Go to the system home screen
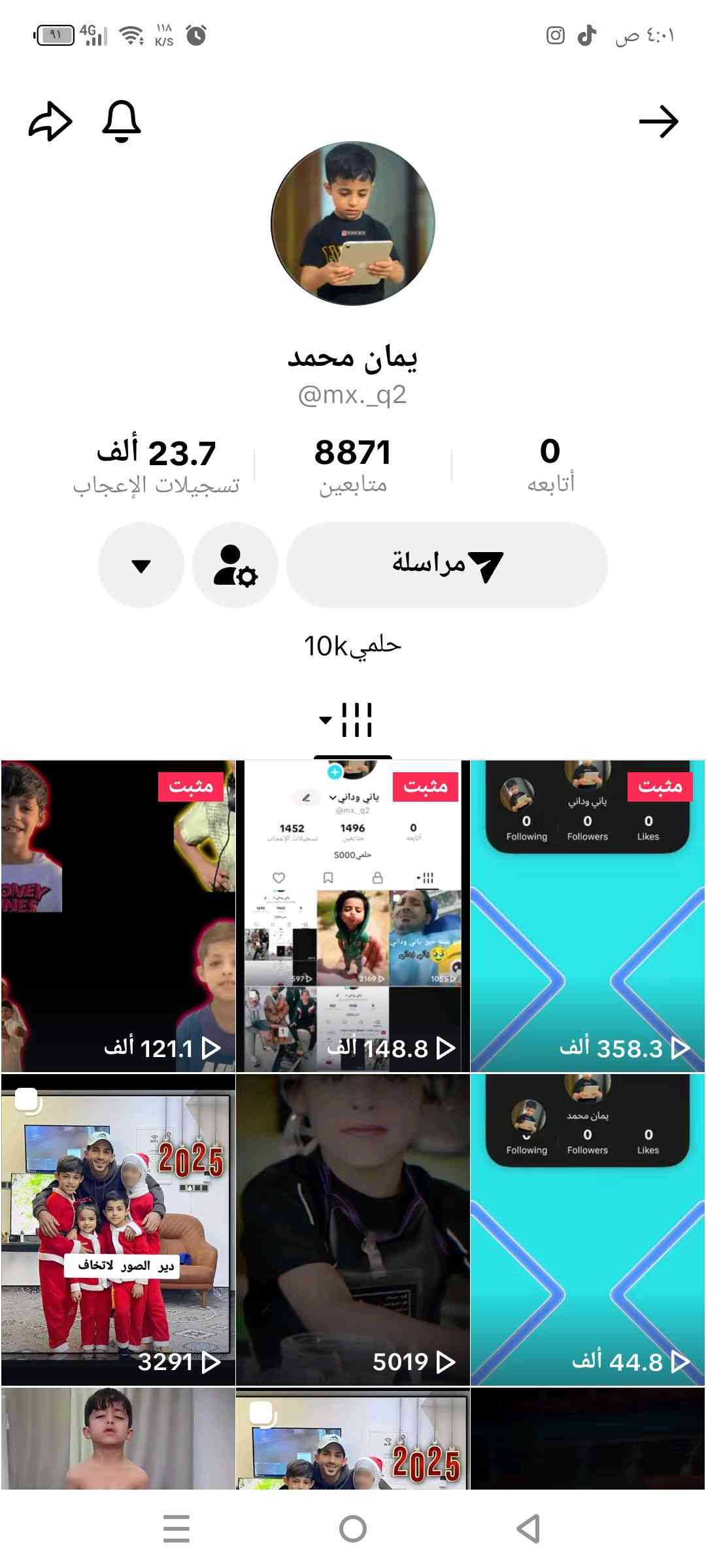This screenshot has width=706, height=1568. (353, 1529)
